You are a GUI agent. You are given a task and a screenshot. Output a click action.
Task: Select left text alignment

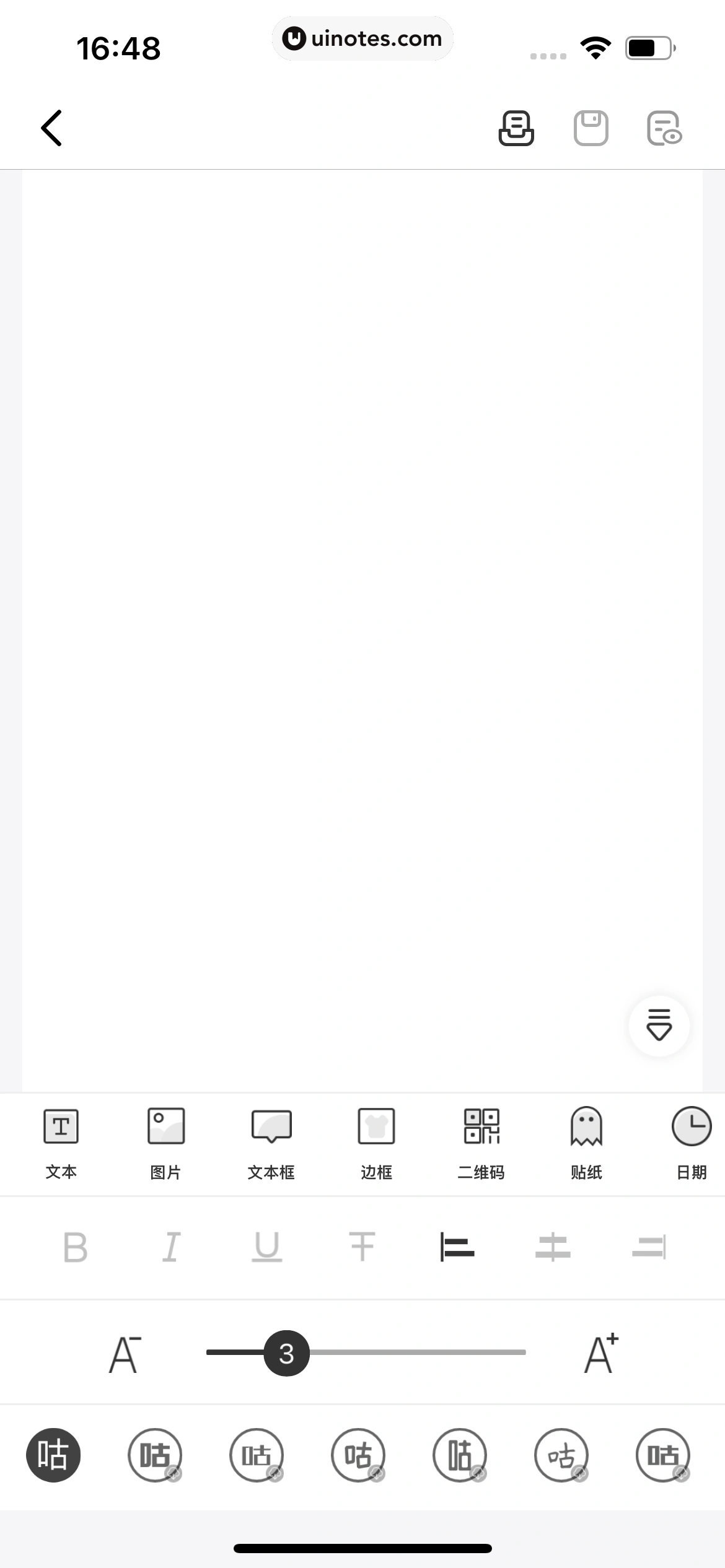click(459, 1247)
